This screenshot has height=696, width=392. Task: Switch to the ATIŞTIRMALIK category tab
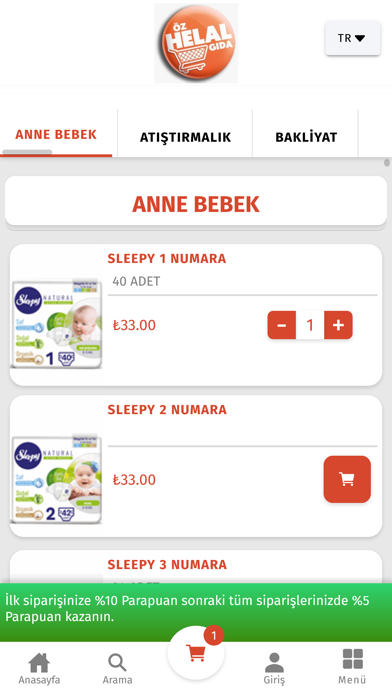(185, 137)
